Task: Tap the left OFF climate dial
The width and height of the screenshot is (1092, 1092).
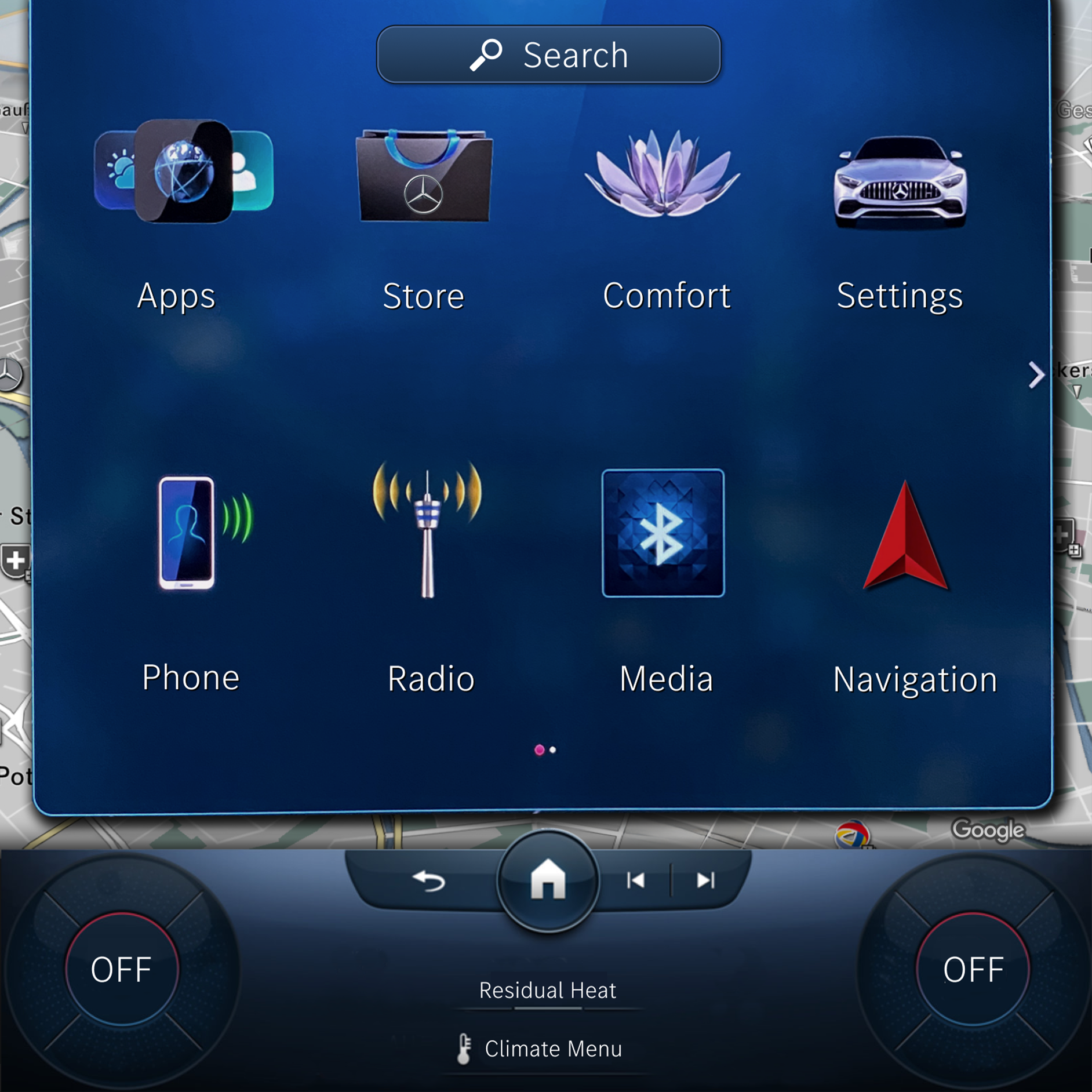Action: click(x=122, y=969)
